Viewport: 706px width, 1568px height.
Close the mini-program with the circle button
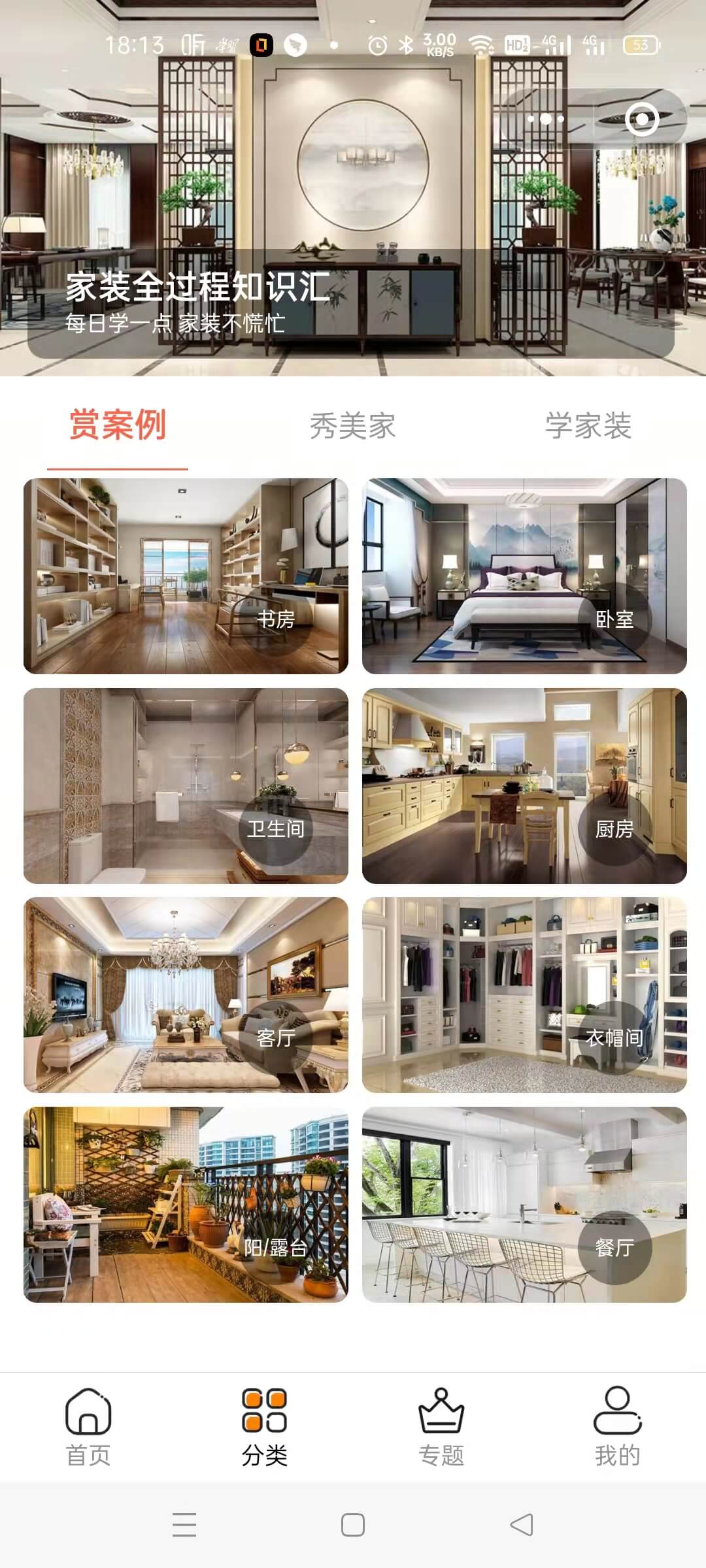[x=641, y=120]
